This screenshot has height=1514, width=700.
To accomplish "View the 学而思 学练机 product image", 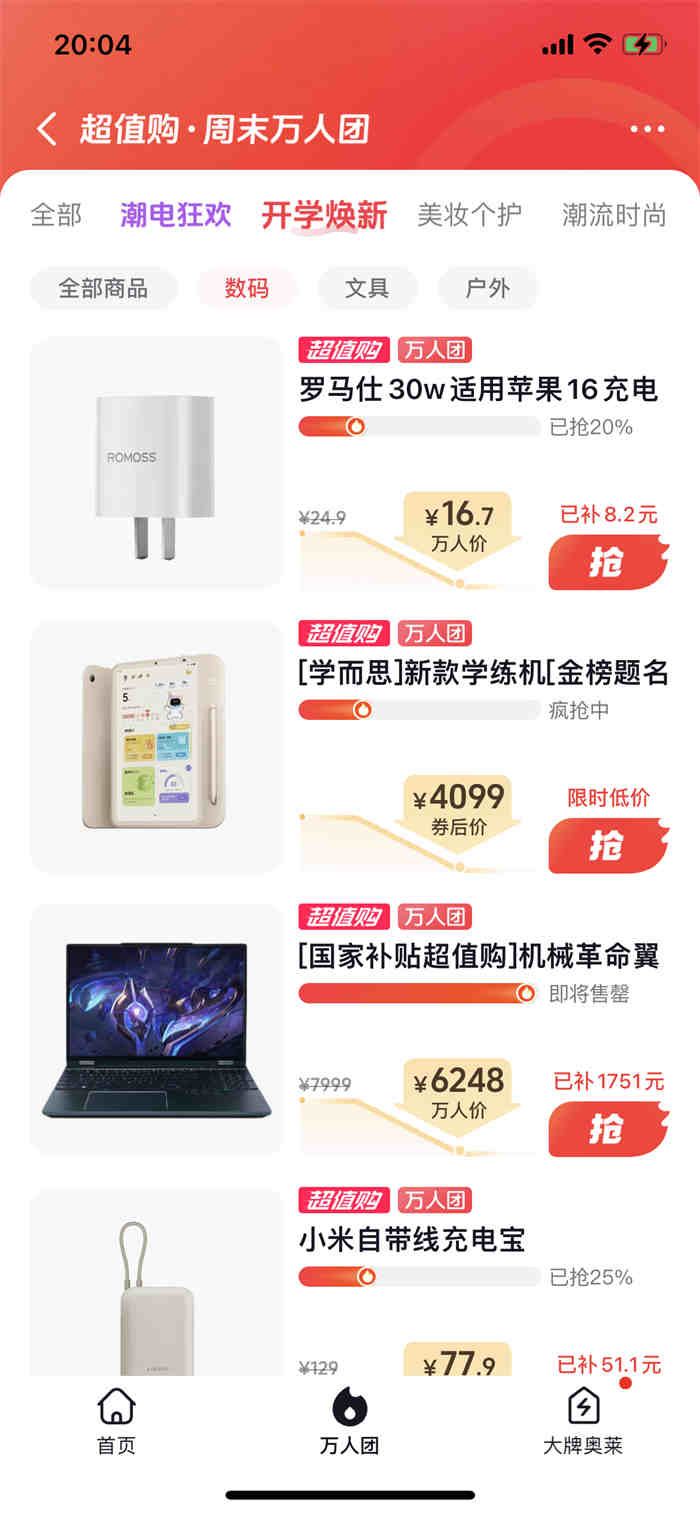I will [x=156, y=746].
